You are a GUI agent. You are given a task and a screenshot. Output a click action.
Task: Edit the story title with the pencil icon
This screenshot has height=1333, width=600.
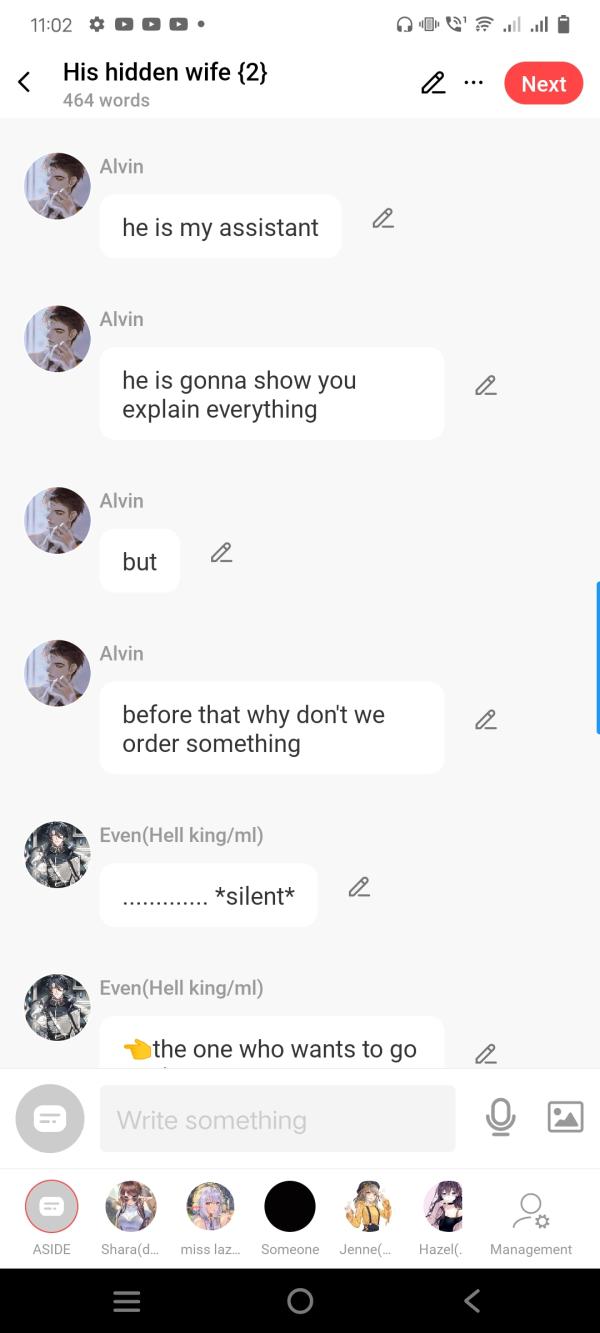(x=433, y=83)
